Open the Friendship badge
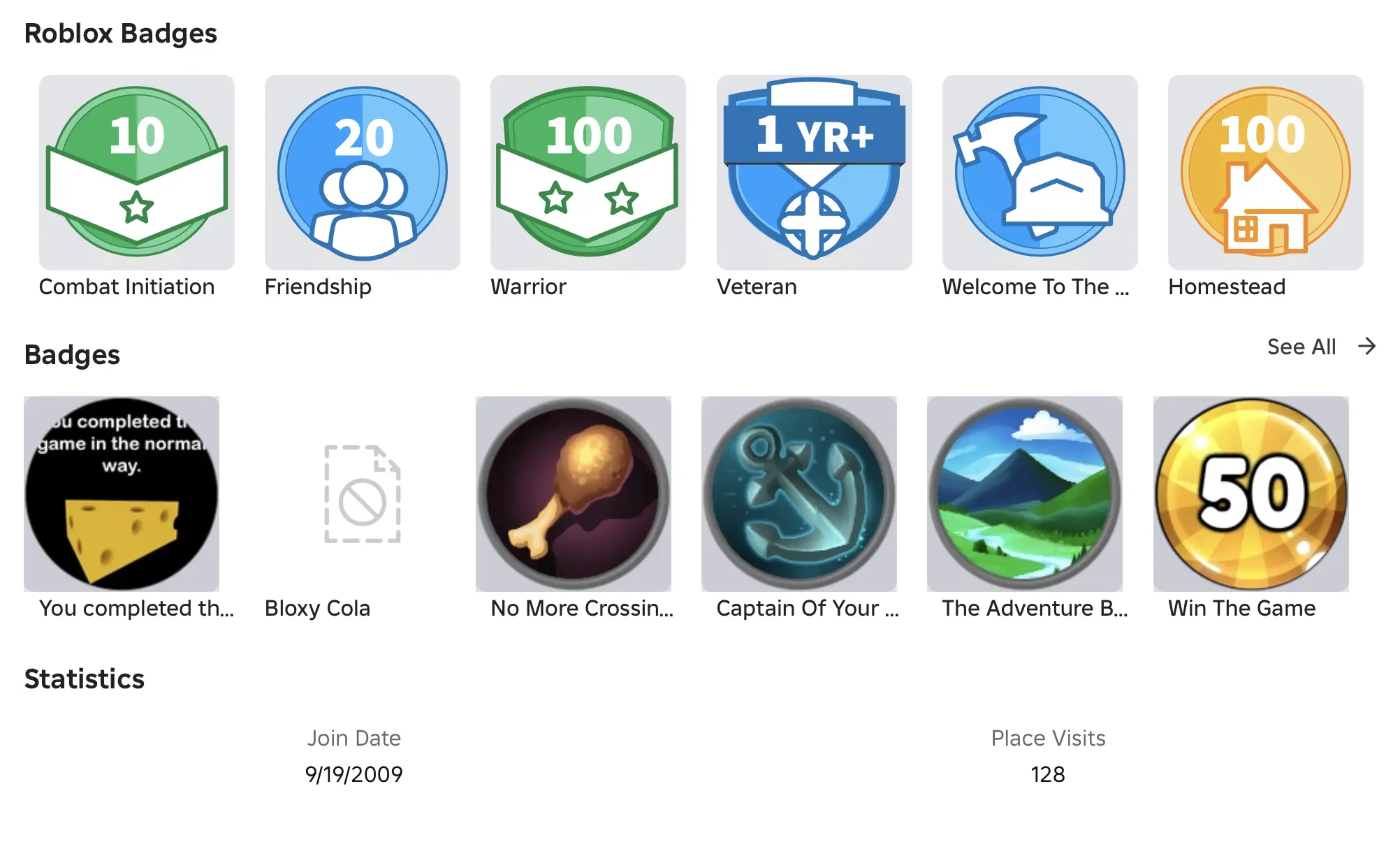This screenshot has width=1400, height=847. tap(362, 172)
